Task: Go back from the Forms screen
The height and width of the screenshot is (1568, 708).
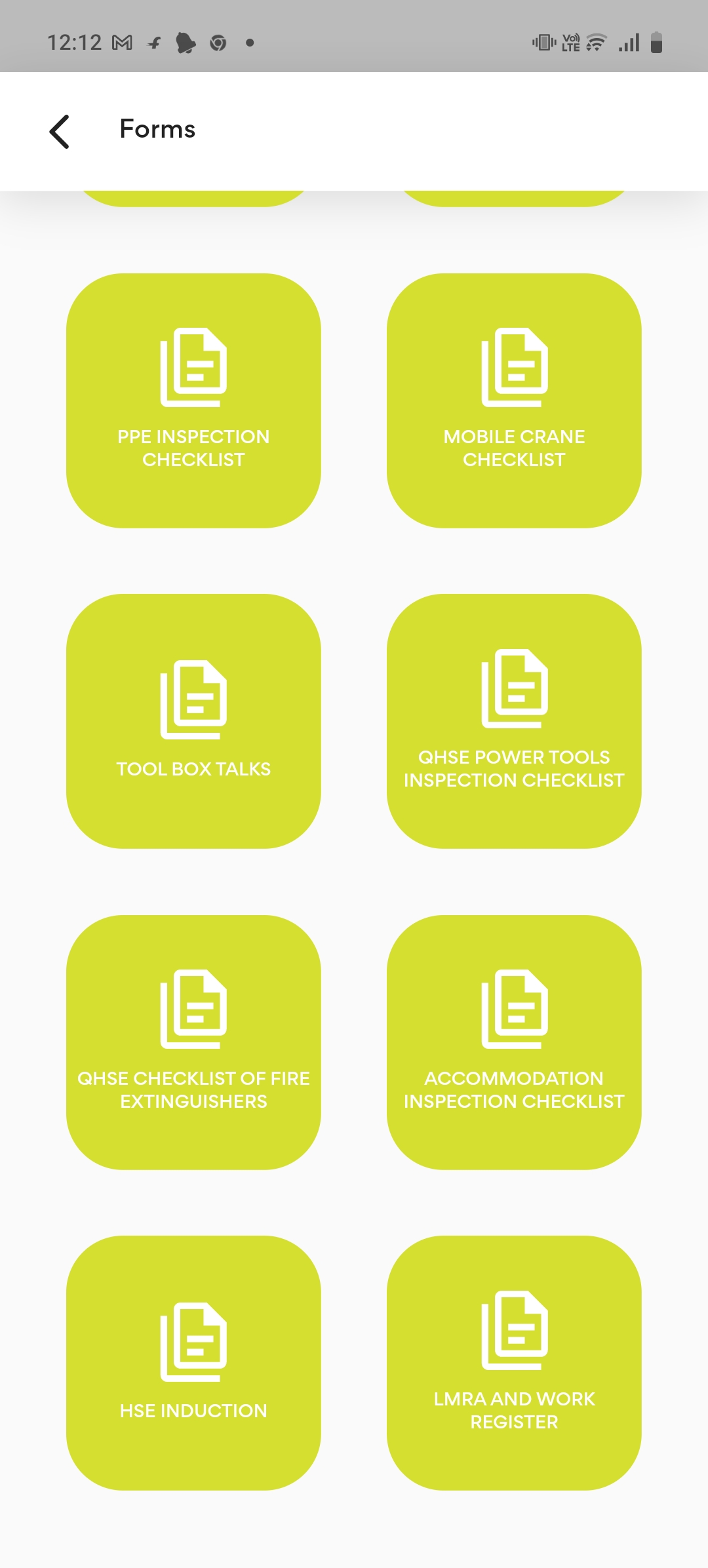Action: coord(60,131)
